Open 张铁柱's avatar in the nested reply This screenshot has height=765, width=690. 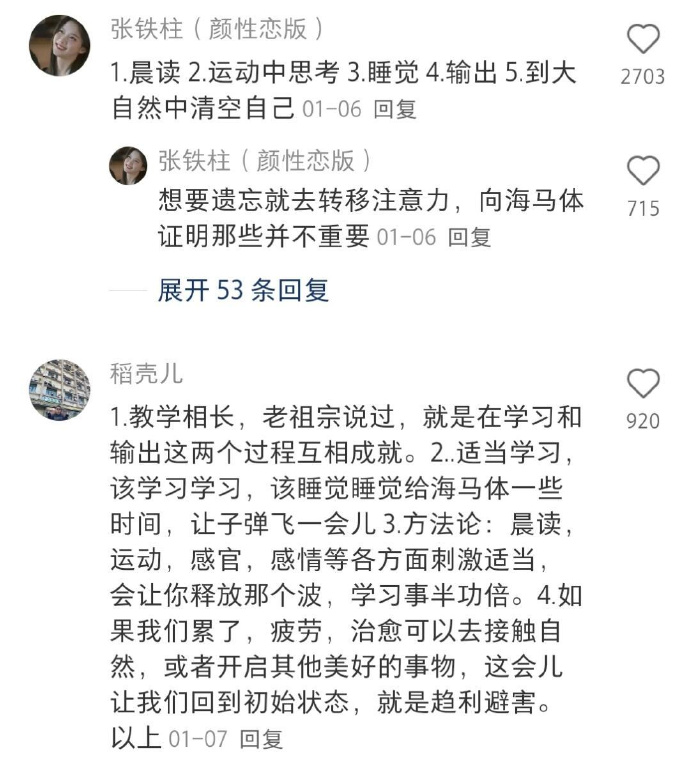(128, 165)
